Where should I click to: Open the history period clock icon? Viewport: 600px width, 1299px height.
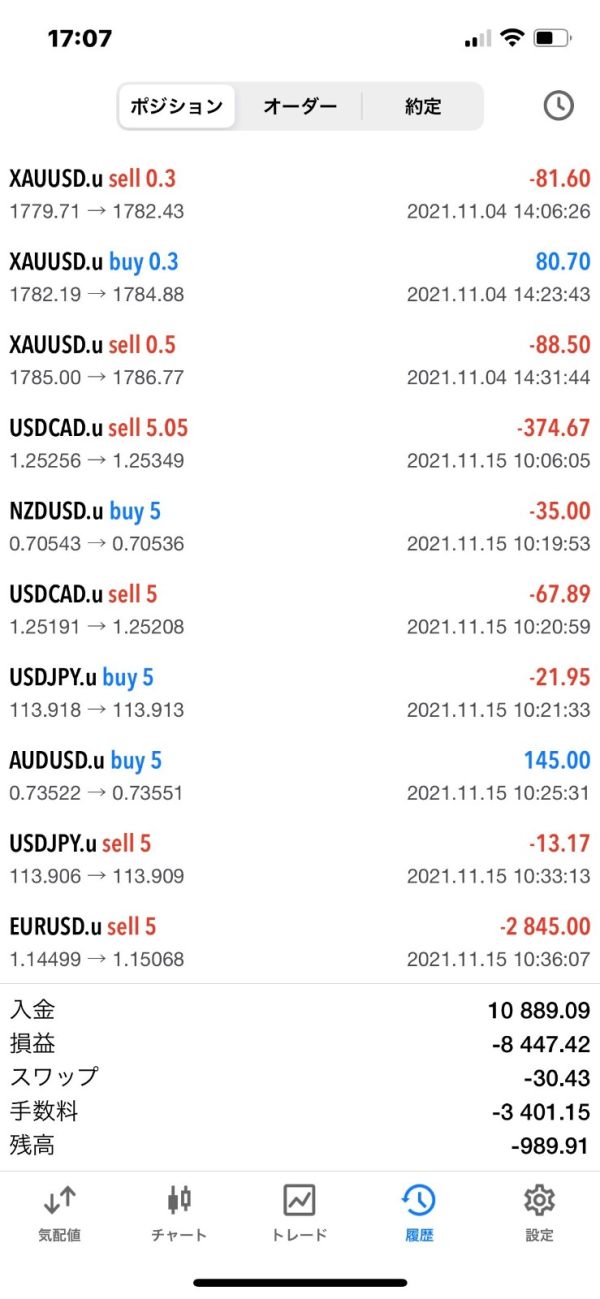pos(558,106)
